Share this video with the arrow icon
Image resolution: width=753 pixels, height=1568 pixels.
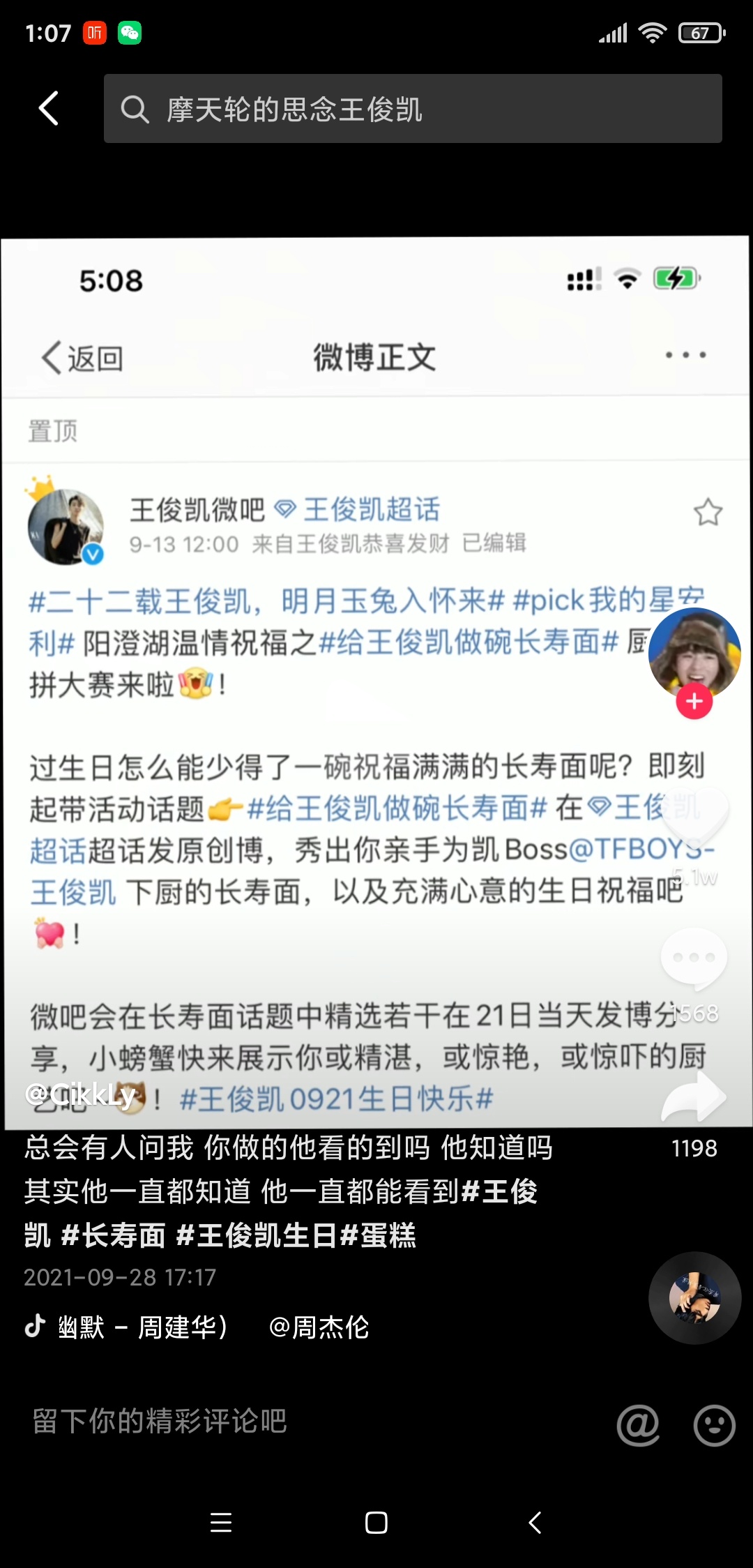[694, 1098]
